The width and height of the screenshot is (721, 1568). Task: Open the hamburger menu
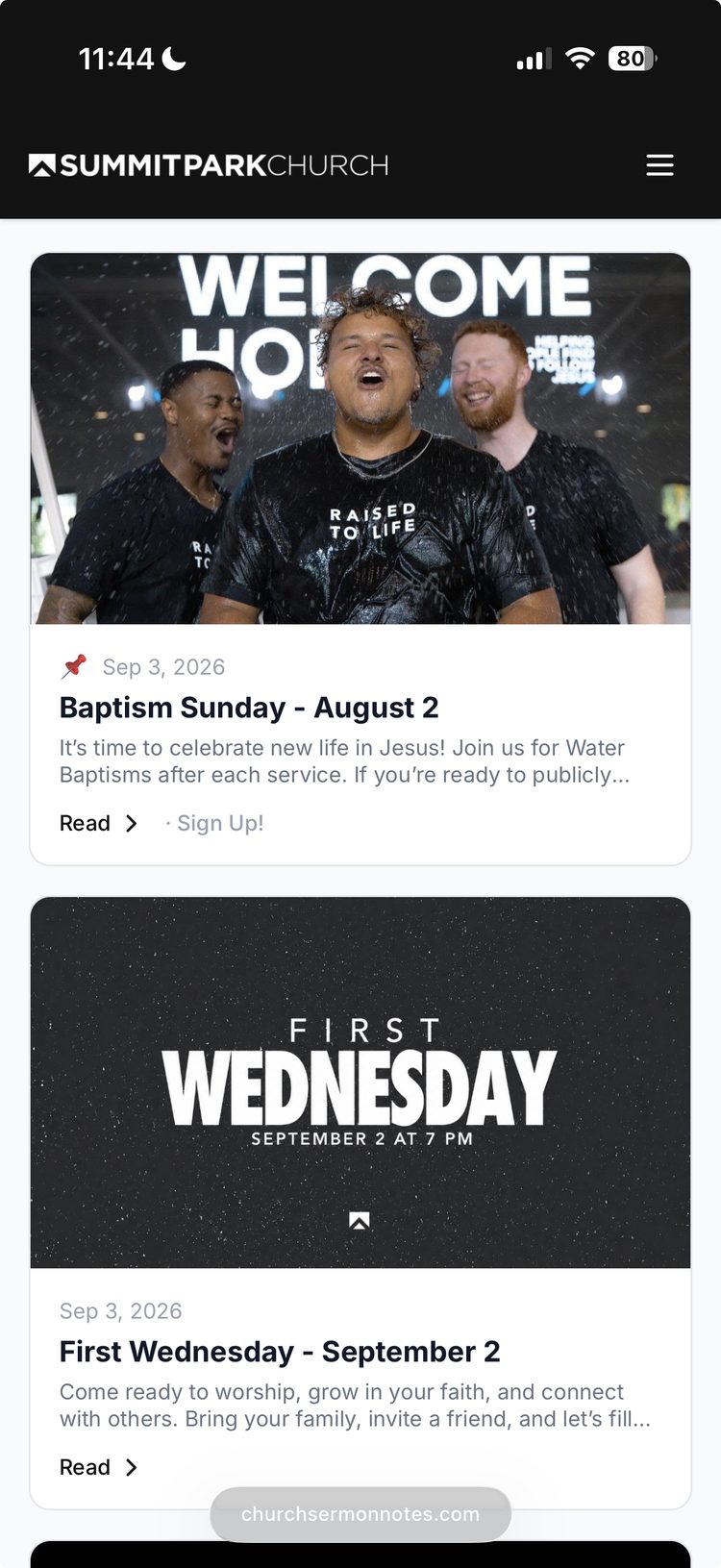click(659, 165)
